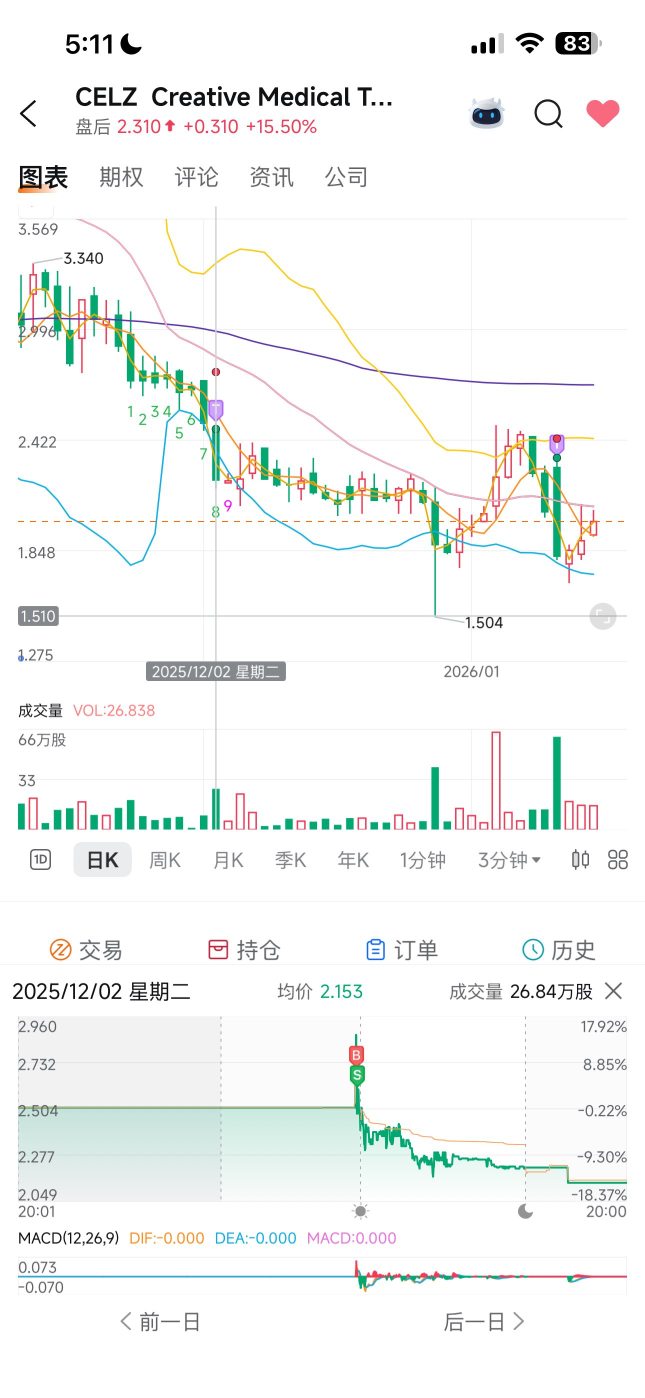Go back using the top-left arrow
Image resolution: width=645 pixels, height=1398 pixels.
click(x=28, y=113)
